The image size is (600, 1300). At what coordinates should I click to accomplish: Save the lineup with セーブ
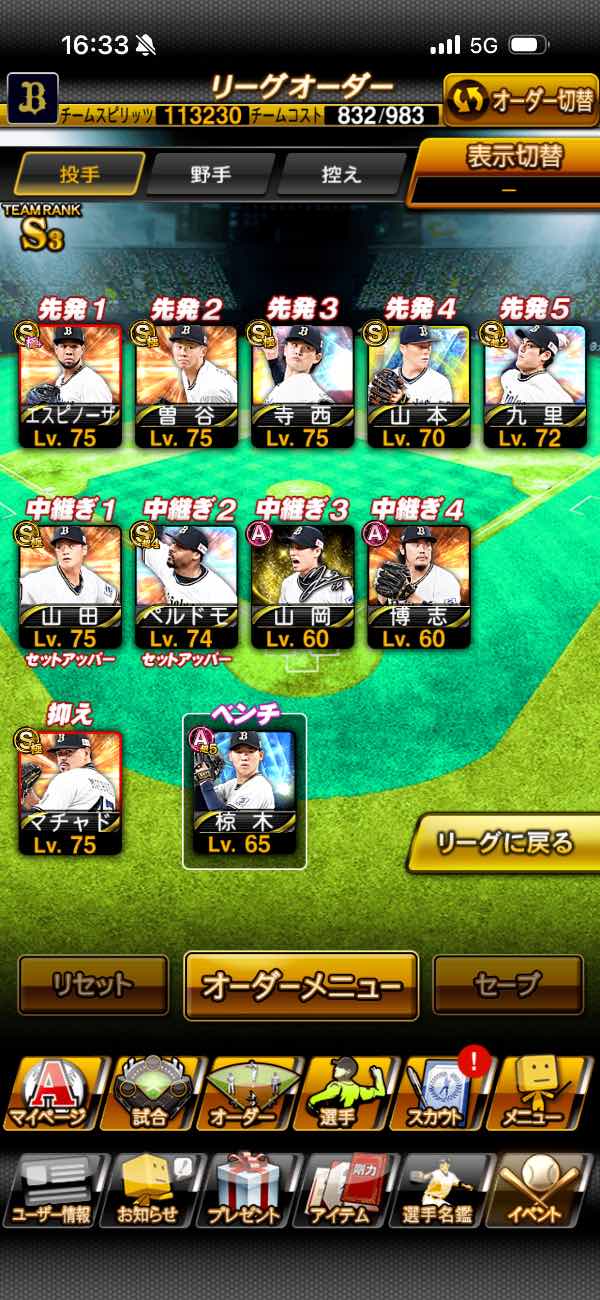coord(508,985)
